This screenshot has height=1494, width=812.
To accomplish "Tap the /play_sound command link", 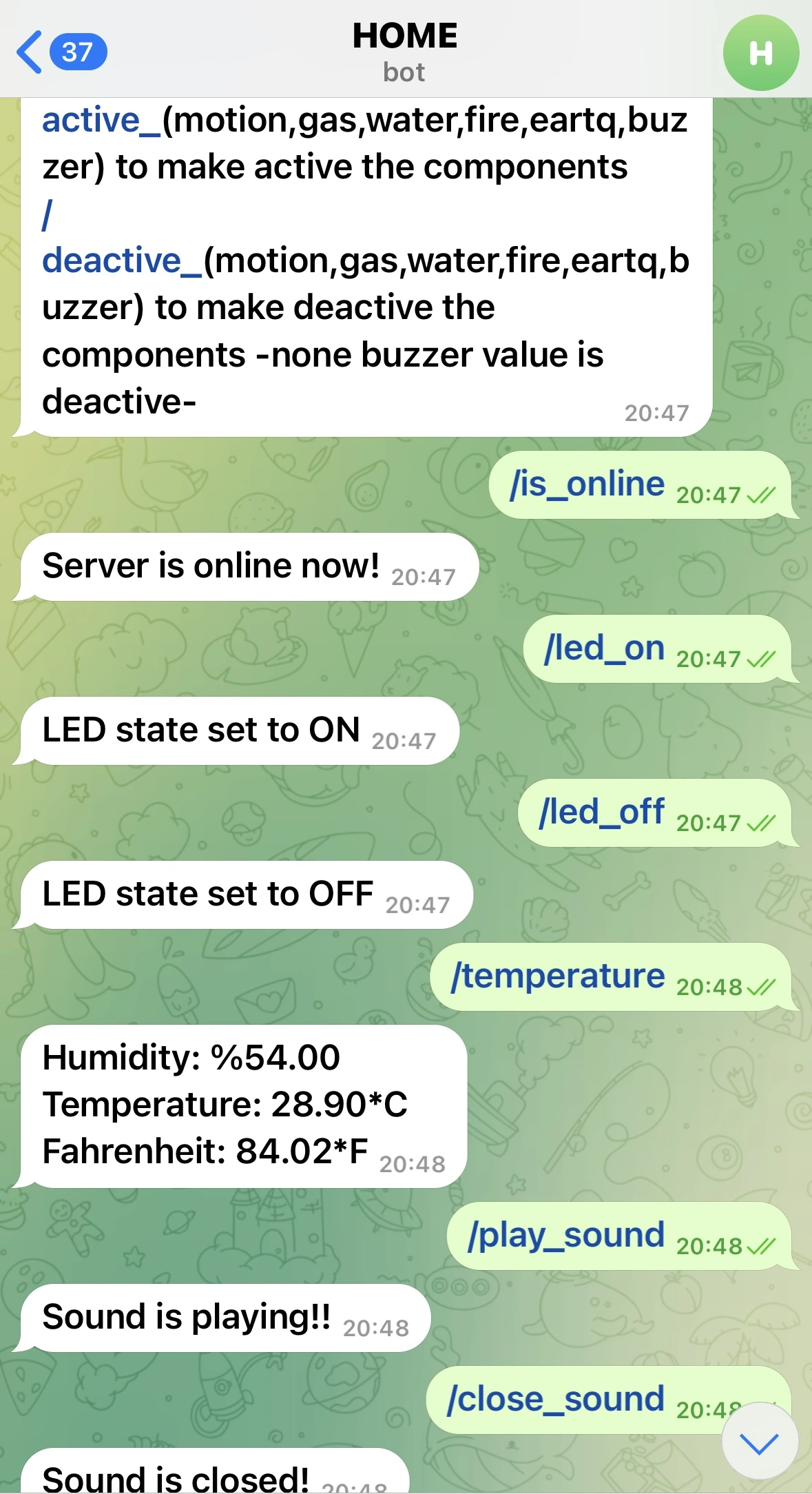I will pos(566,1236).
